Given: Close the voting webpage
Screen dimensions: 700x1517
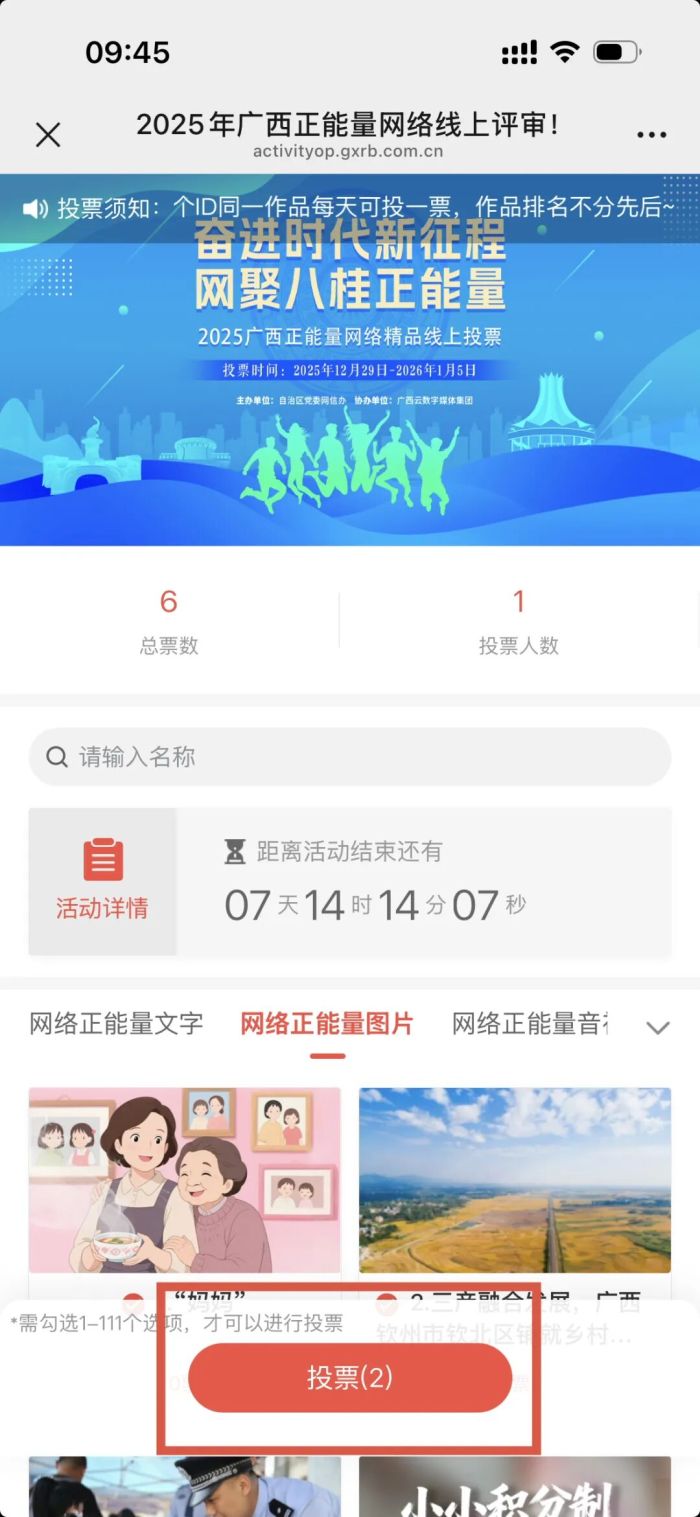Looking at the screenshot, I should (x=48, y=135).
